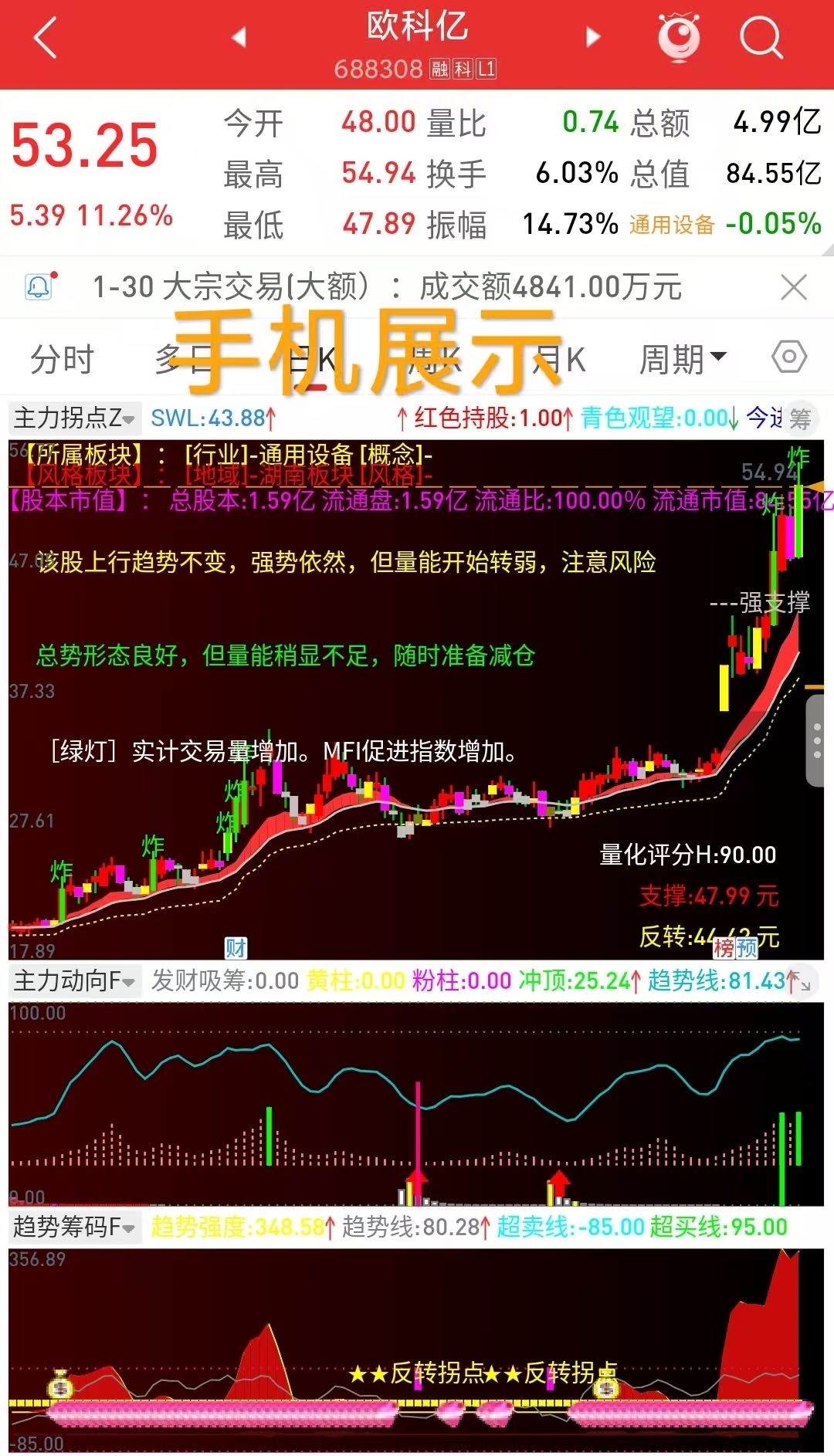Expand the 周期 period dropdown

(x=683, y=360)
